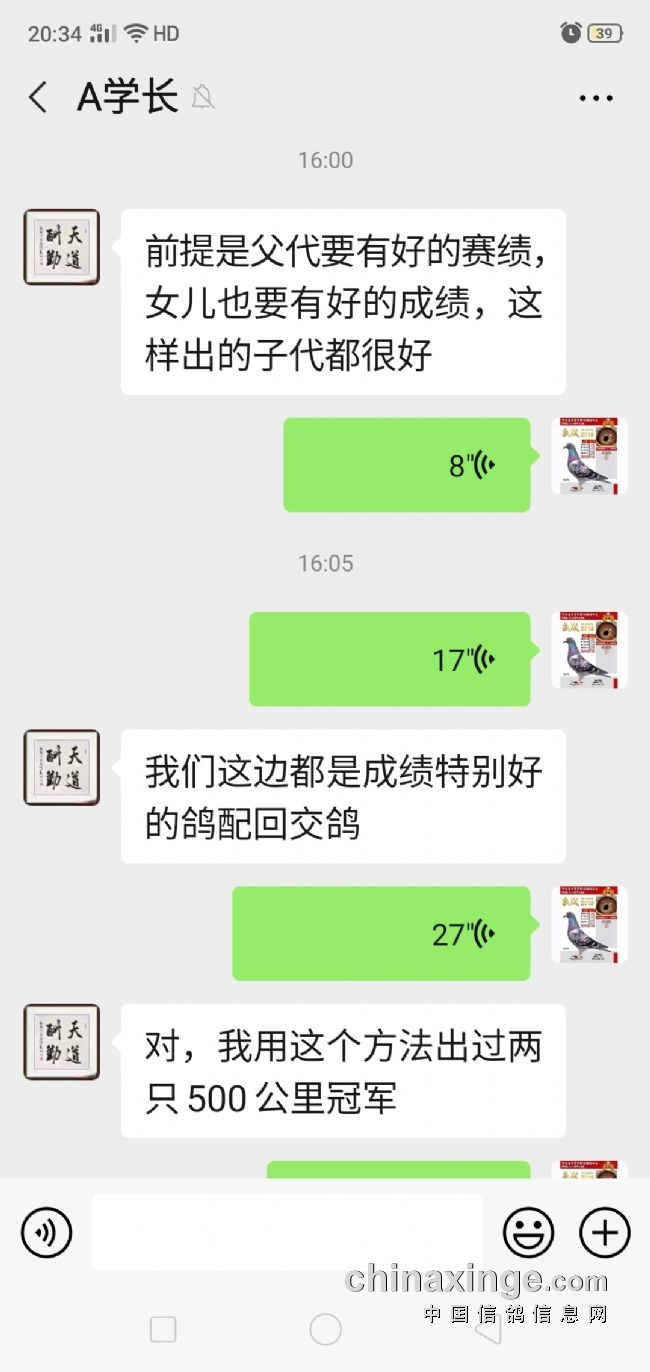The width and height of the screenshot is (650, 1372).
Task: Open the contact's avatar beside 前提是父代 message
Action: click(x=62, y=247)
